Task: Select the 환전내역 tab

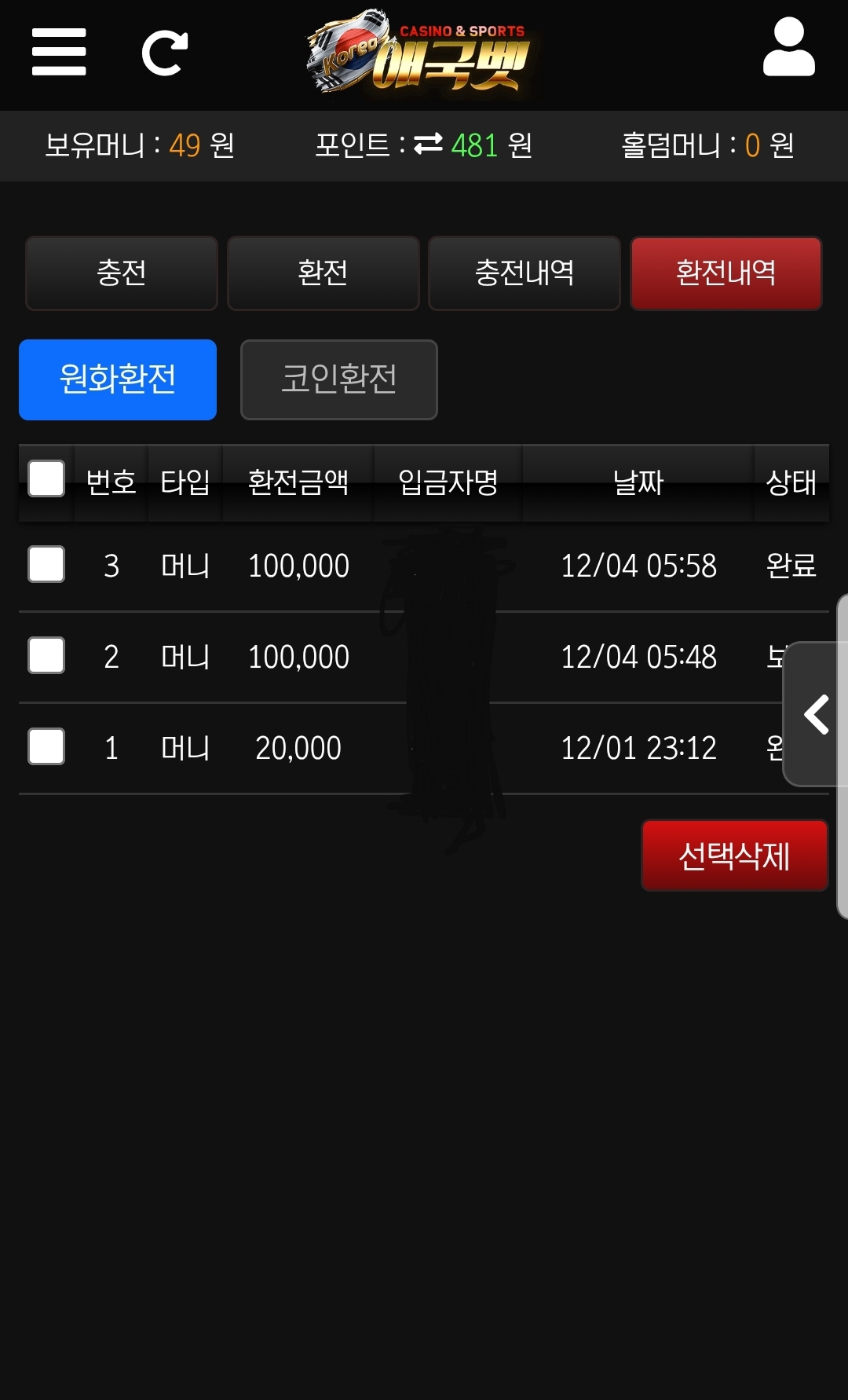Action: pyautogui.click(x=726, y=273)
